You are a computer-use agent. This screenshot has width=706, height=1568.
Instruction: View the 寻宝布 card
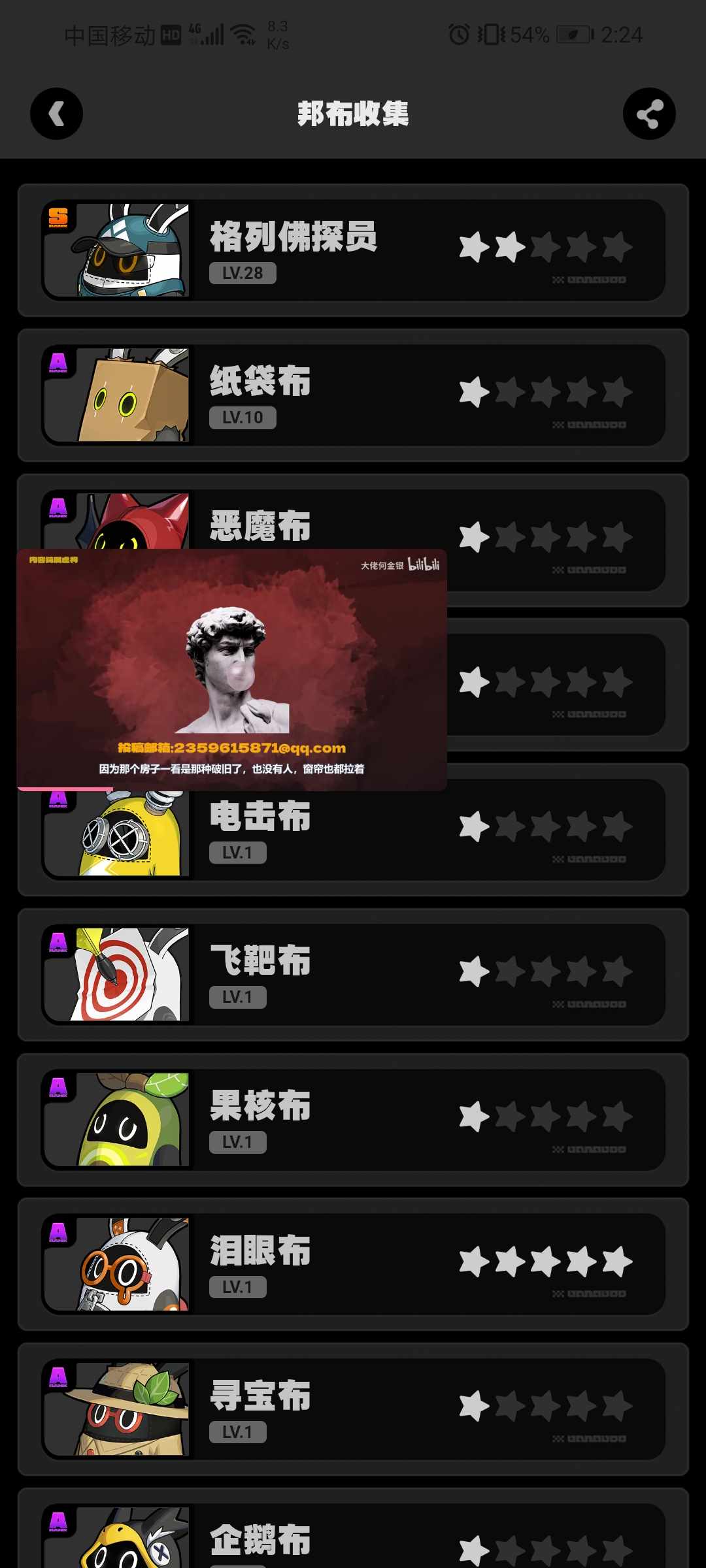click(x=353, y=1409)
